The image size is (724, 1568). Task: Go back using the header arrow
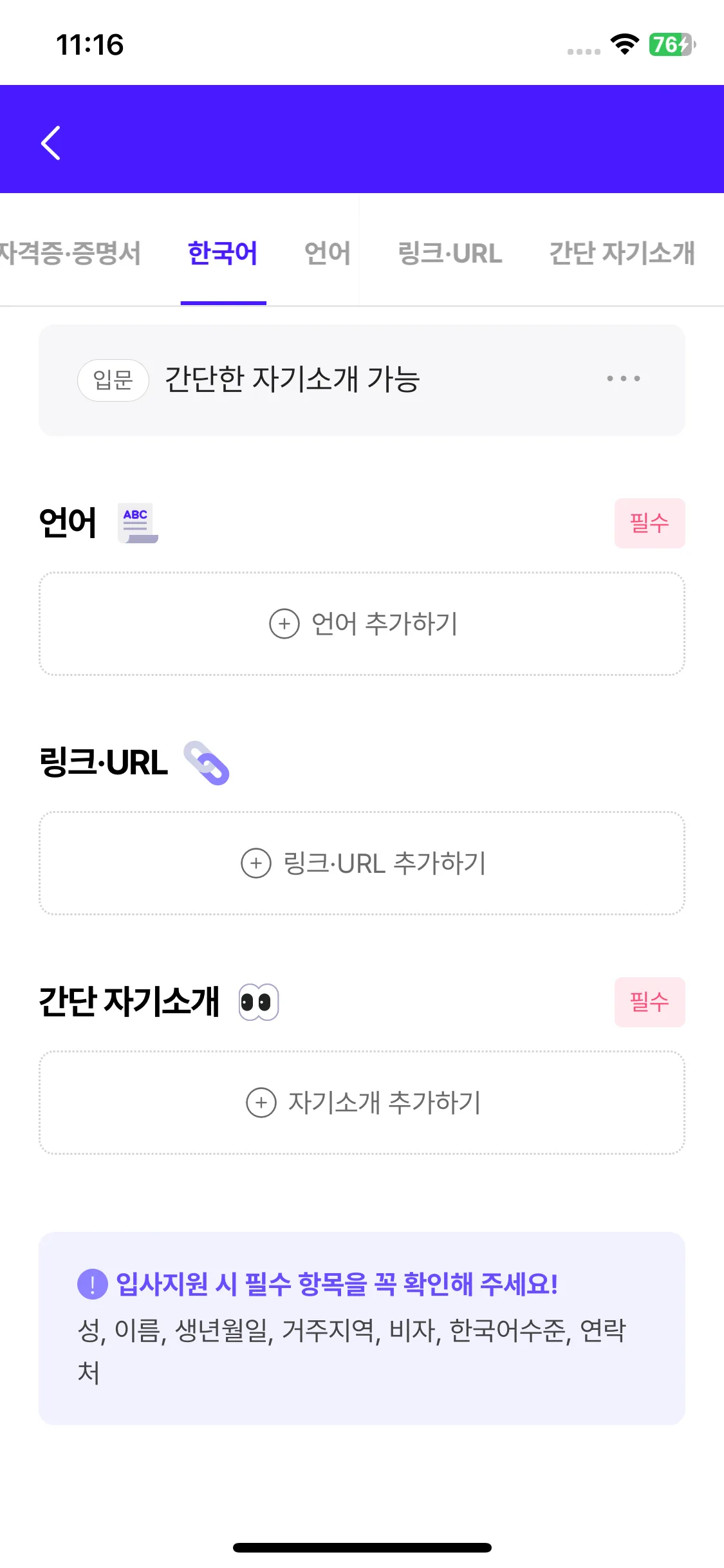51,142
